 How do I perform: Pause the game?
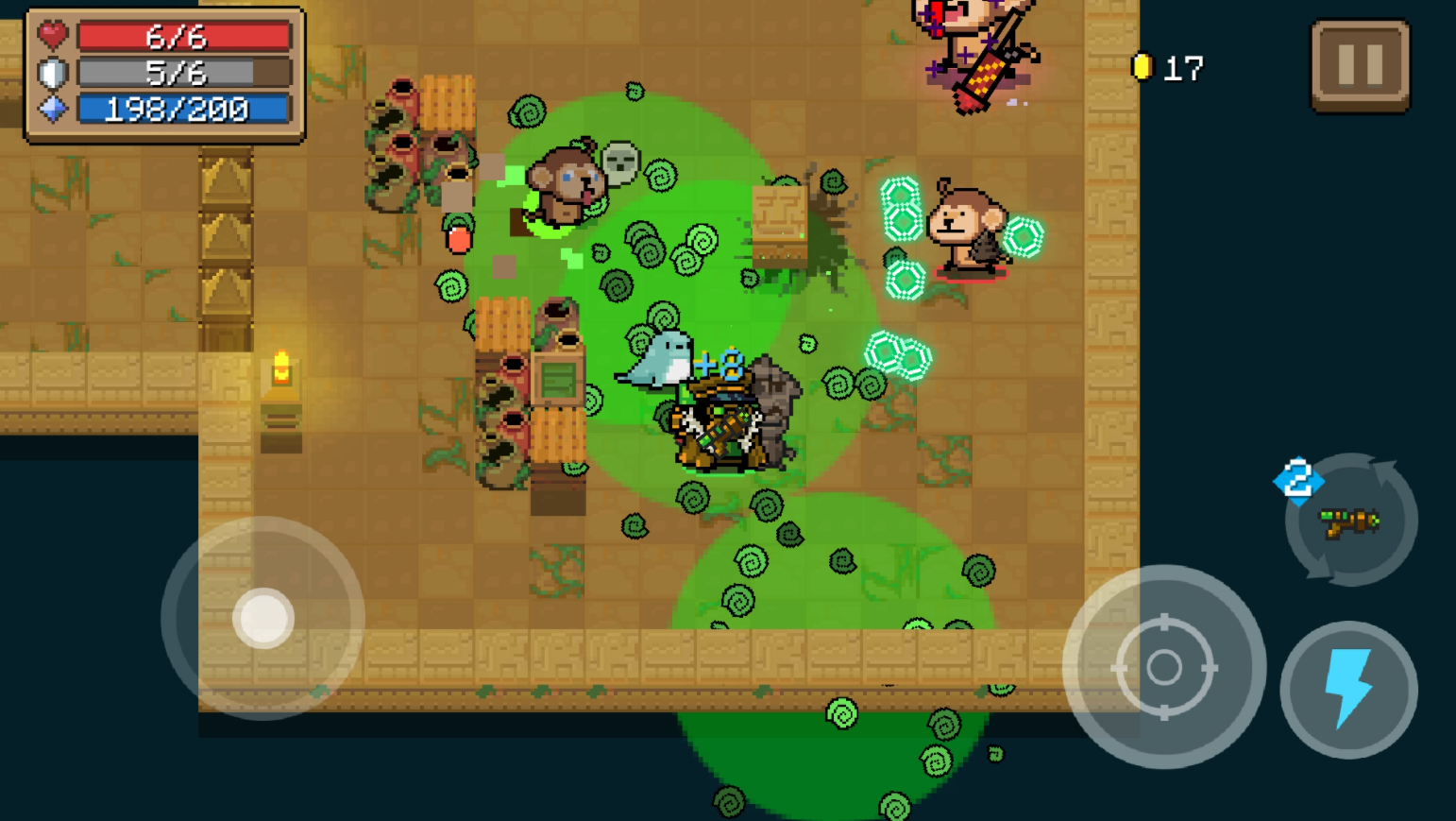click(x=1360, y=66)
